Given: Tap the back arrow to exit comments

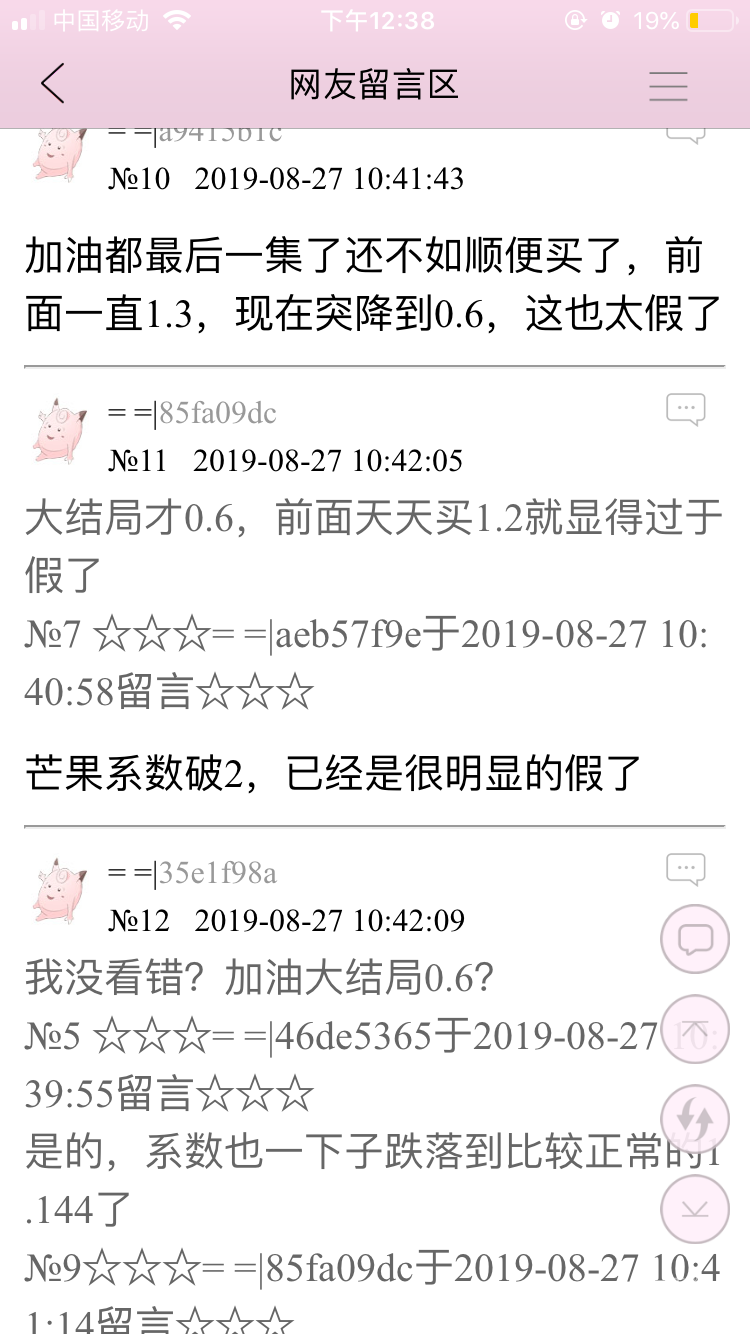Looking at the screenshot, I should click(52, 84).
